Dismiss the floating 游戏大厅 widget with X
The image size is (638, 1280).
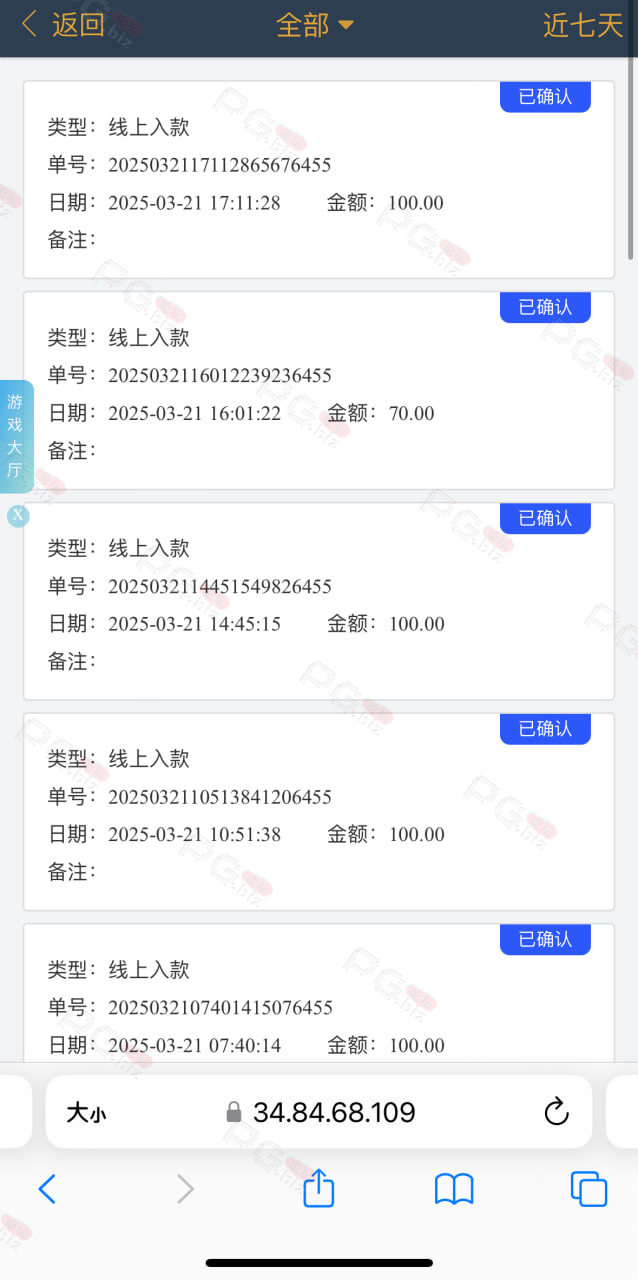tap(18, 516)
